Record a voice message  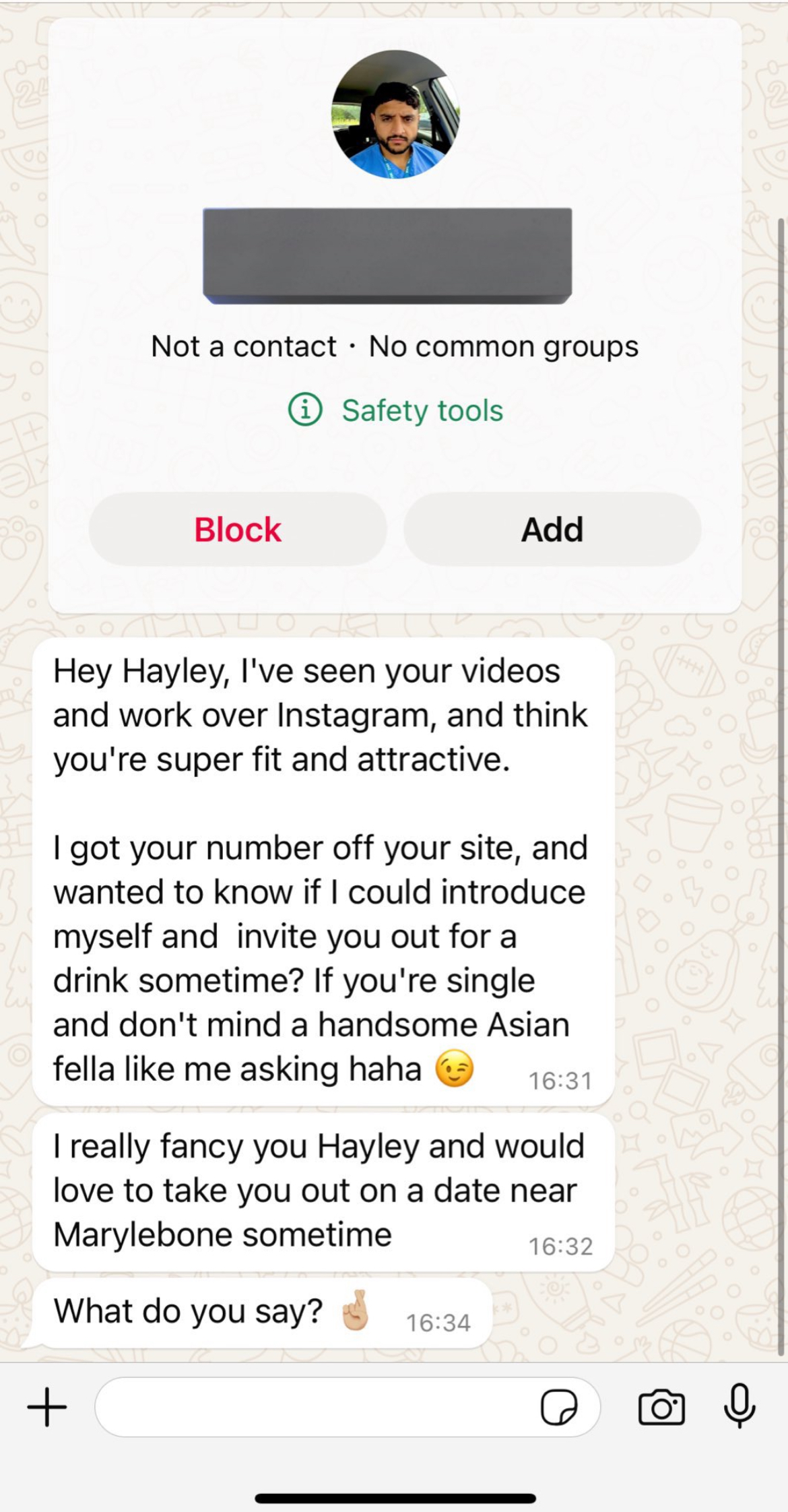point(740,1406)
